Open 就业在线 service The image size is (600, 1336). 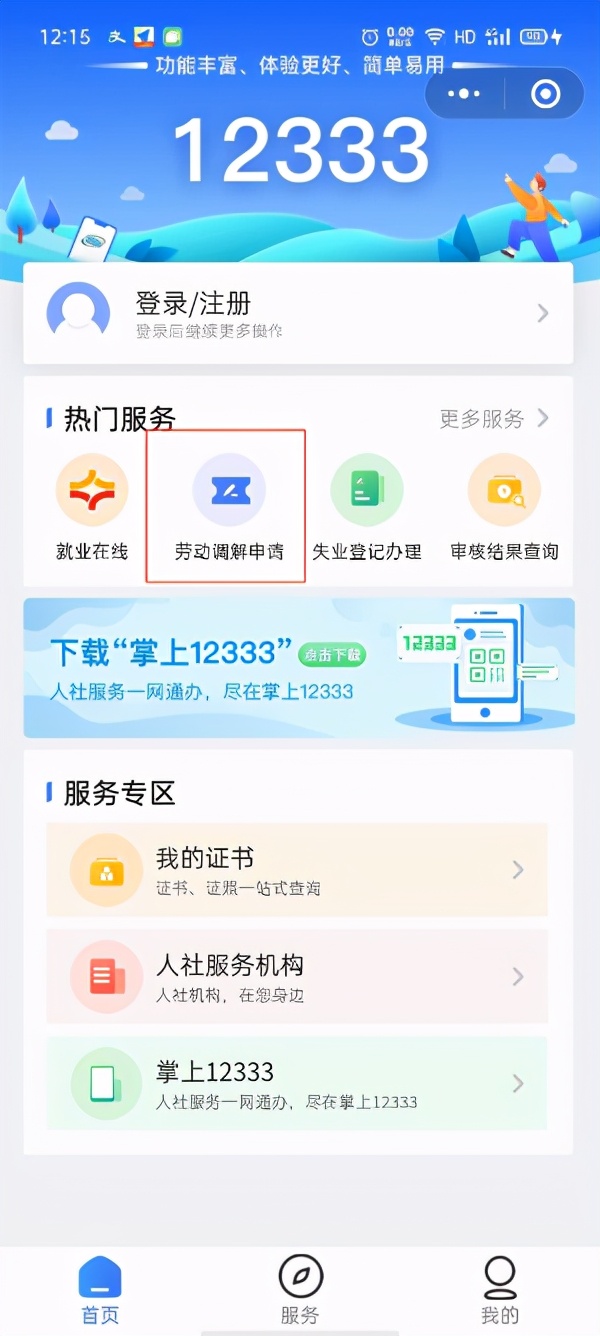[92, 507]
